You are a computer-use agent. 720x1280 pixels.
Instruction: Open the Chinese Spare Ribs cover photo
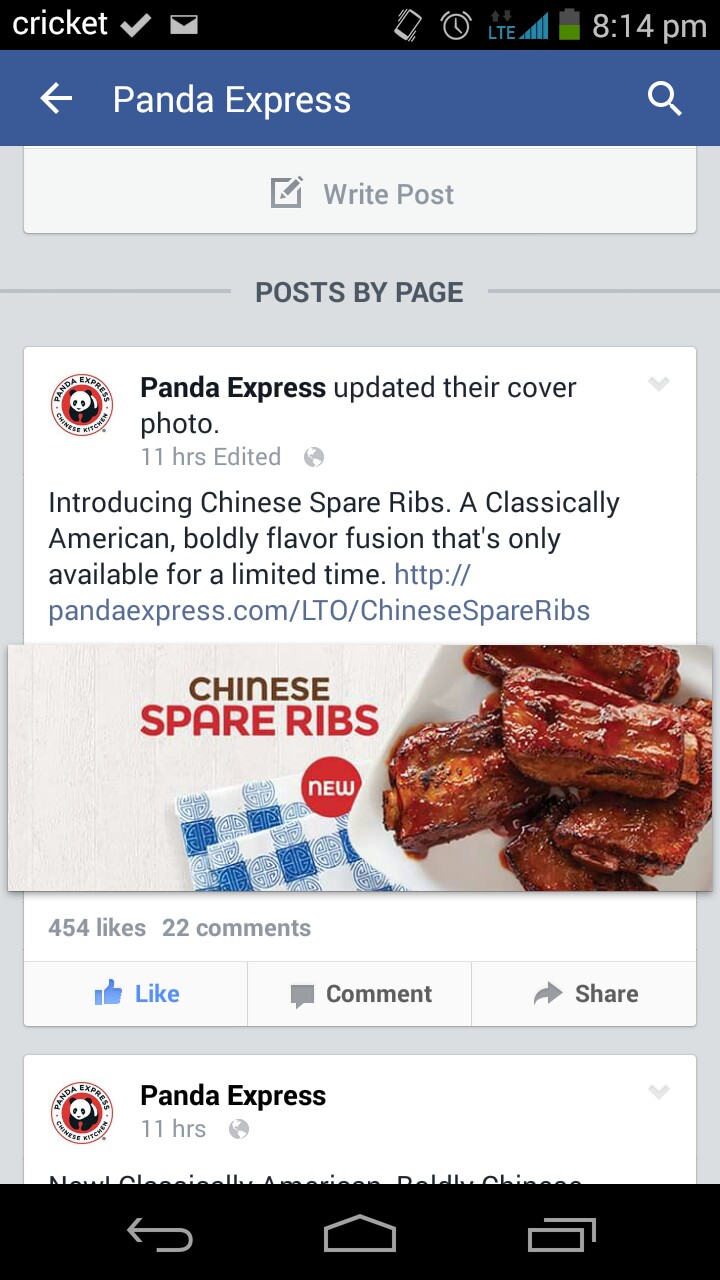360,768
